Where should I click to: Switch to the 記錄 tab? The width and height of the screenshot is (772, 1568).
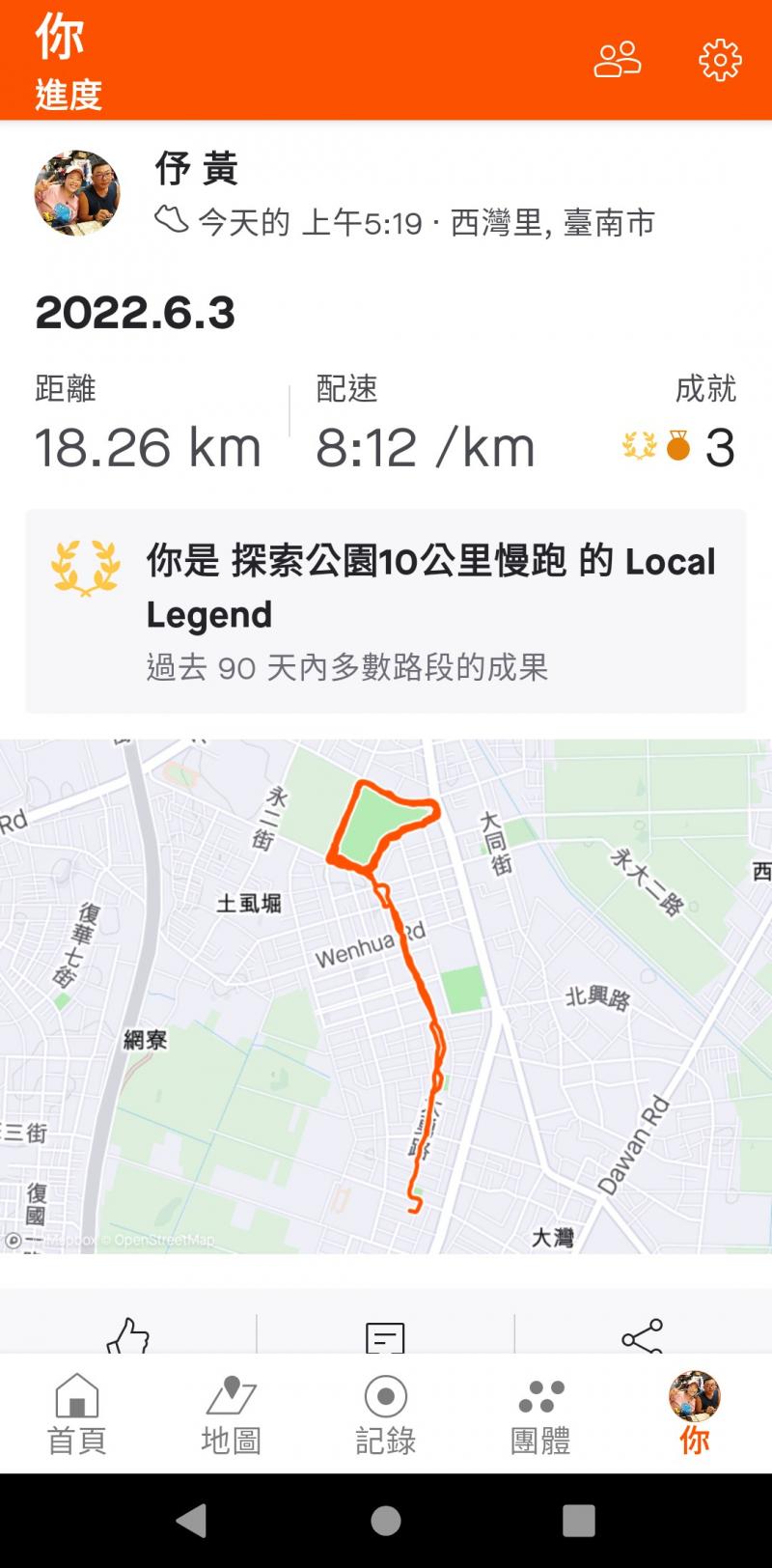[386, 1414]
